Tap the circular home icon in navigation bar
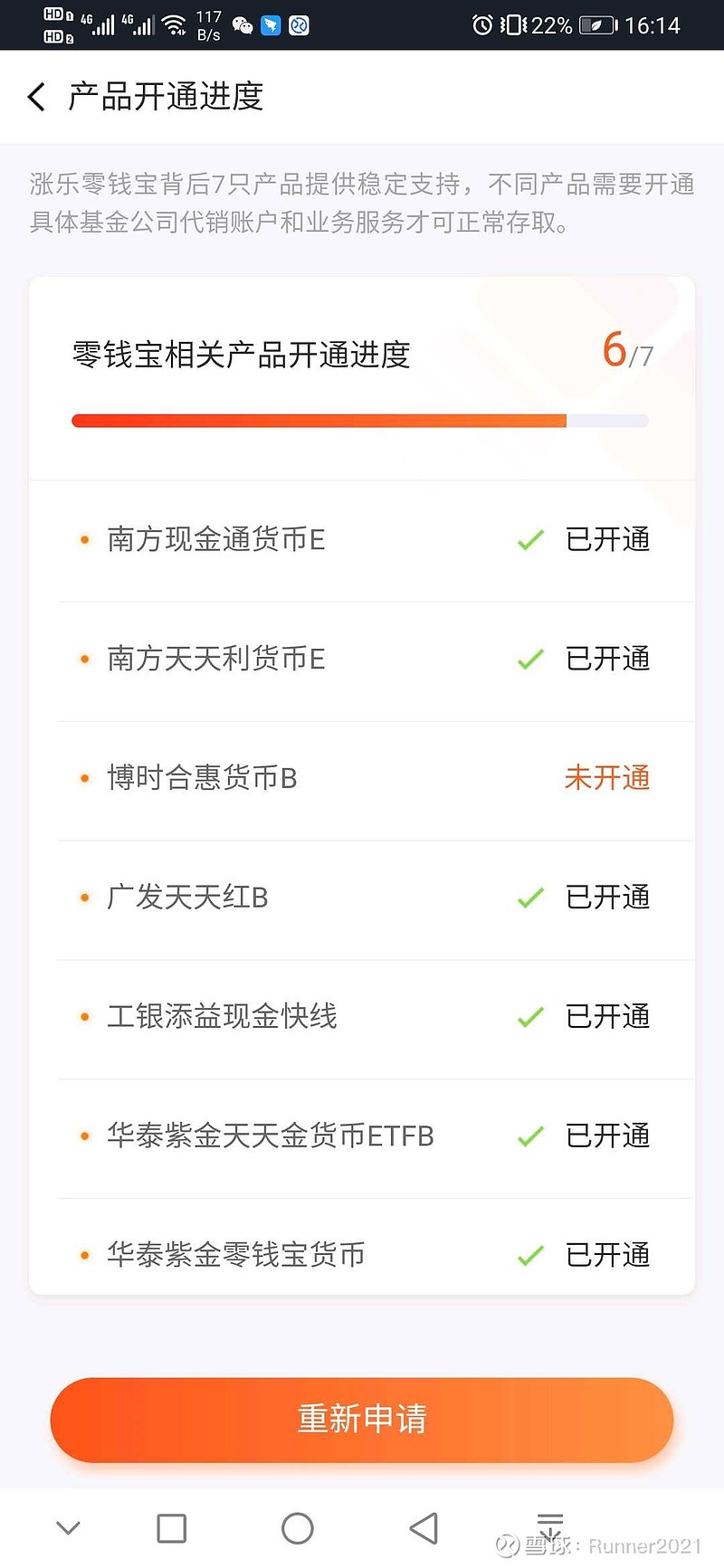The width and height of the screenshot is (724, 1568). [298, 1526]
